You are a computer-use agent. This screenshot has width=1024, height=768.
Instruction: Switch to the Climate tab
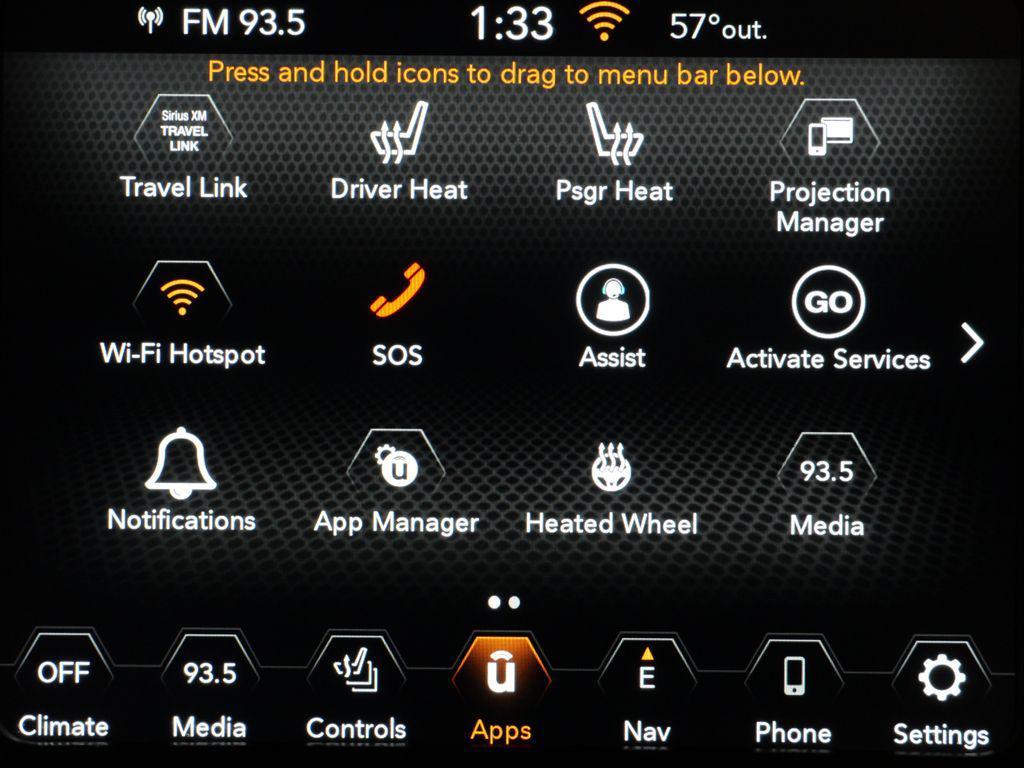click(63, 690)
